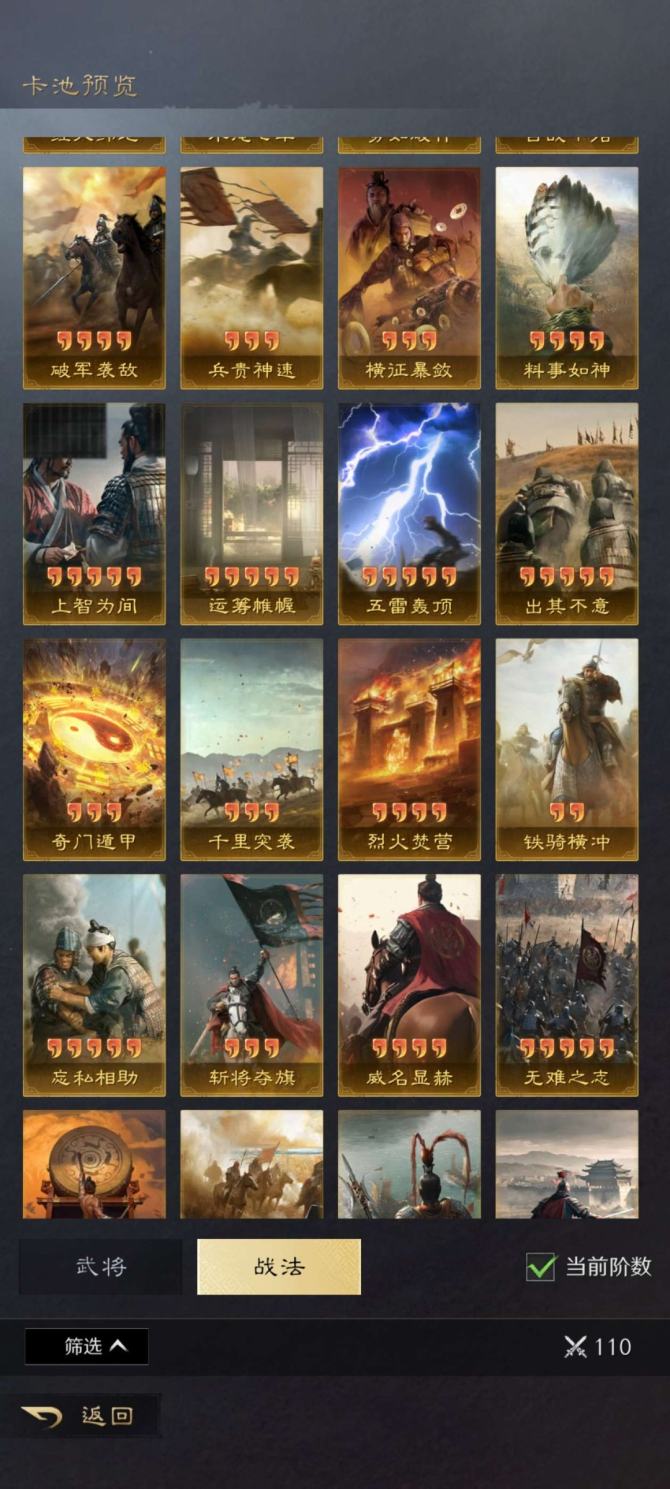Viewport: 670px width, 1489px height.
Task: Select the 铁骑横冲 card
Action: [x=566, y=749]
